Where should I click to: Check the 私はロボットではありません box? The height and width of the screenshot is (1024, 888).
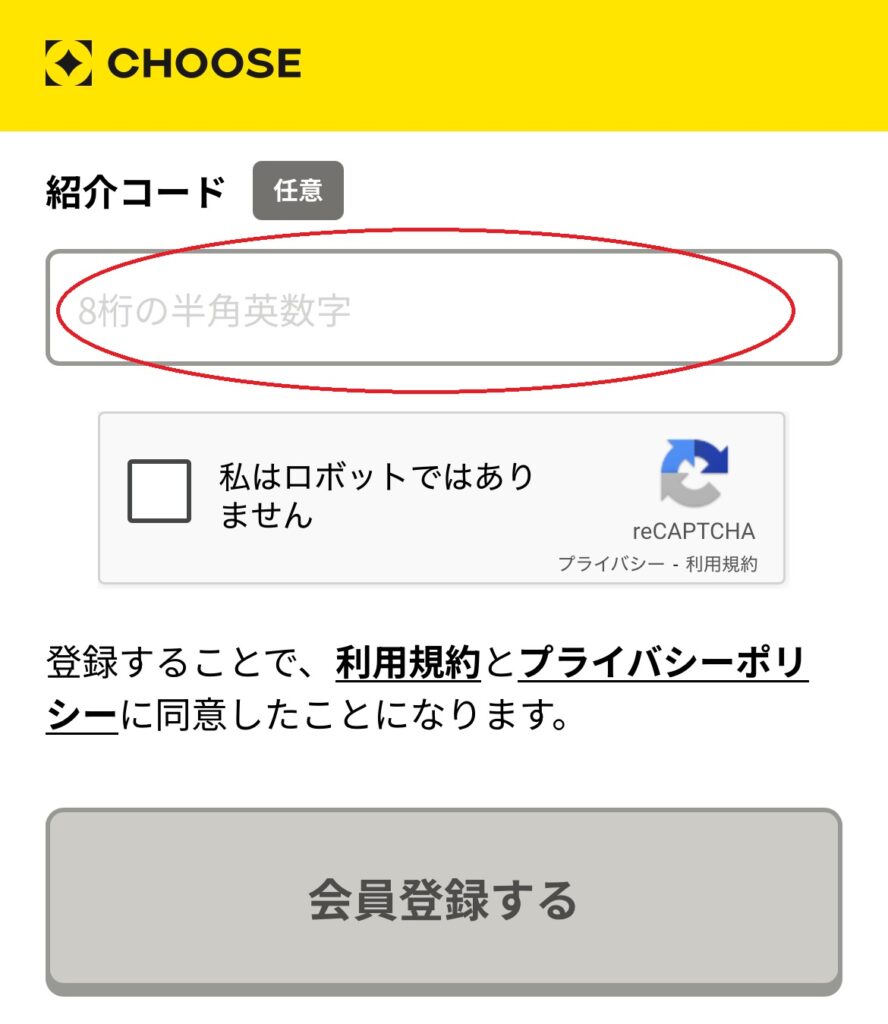pos(159,491)
